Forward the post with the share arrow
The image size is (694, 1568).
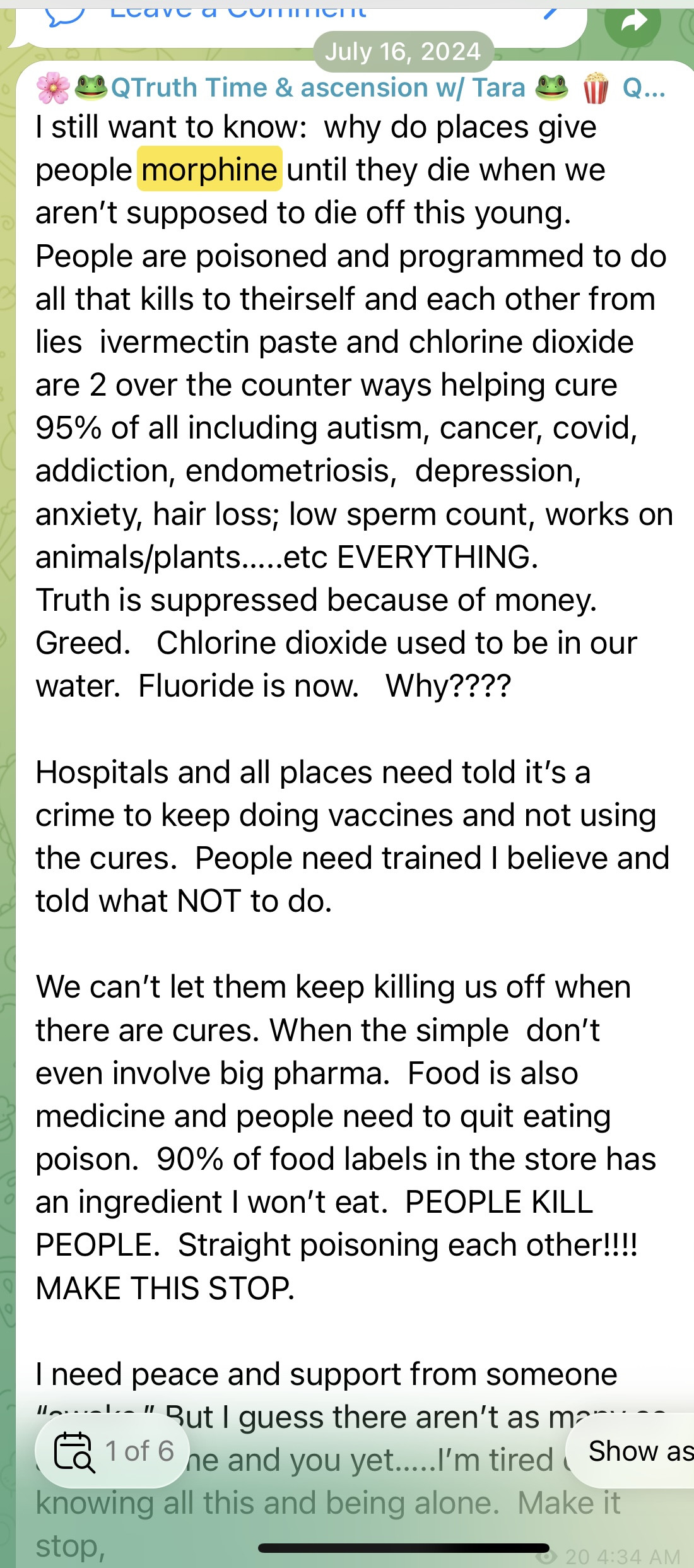click(x=632, y=21)
